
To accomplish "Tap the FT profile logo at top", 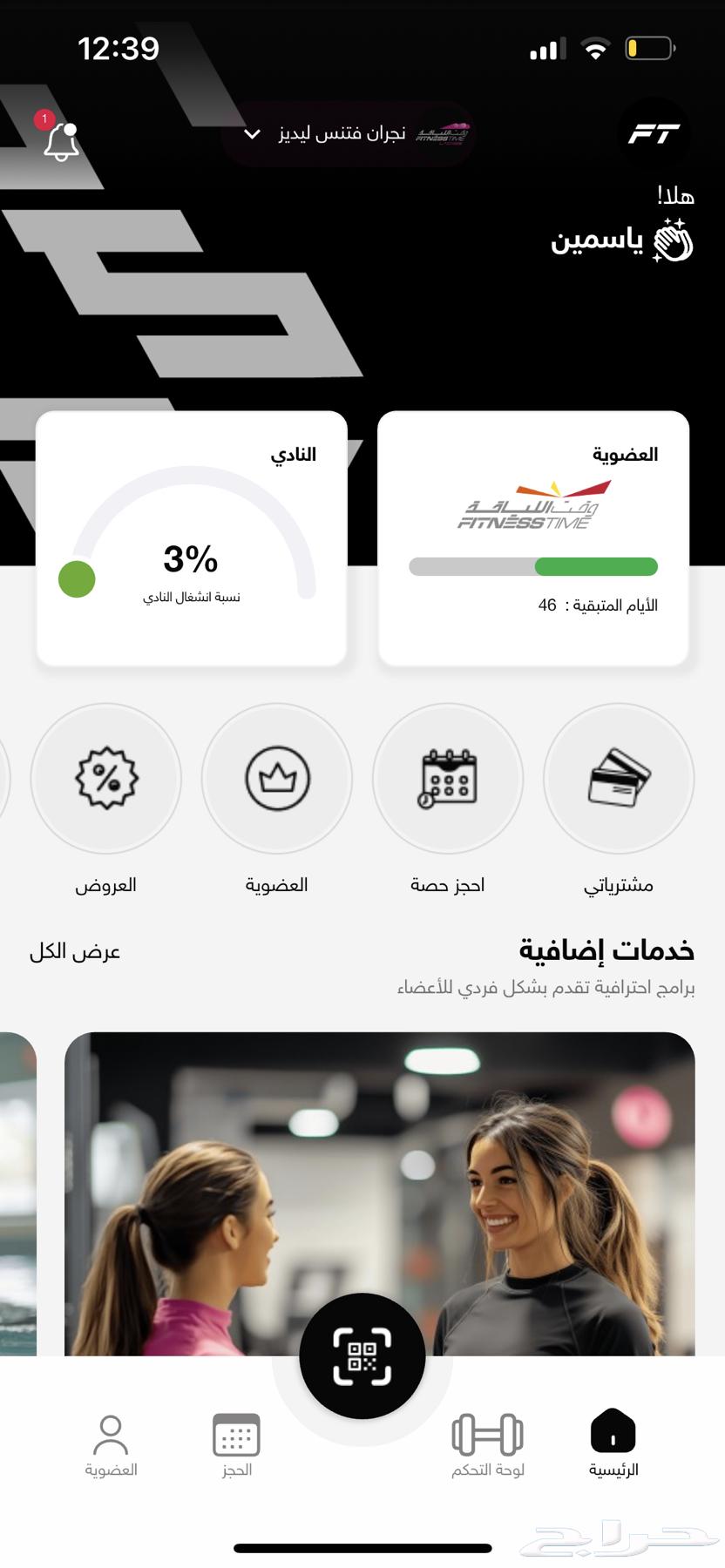I will click(654, 134).
